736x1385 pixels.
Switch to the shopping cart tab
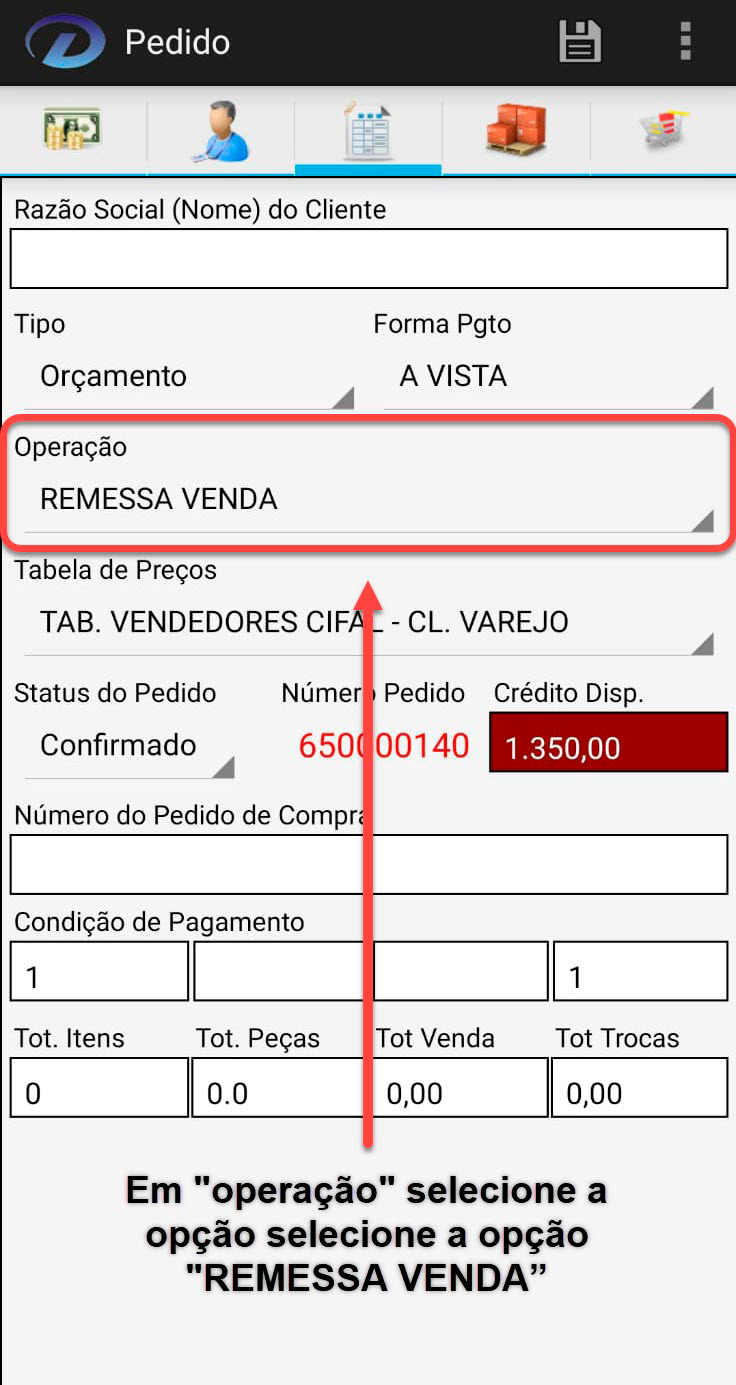(664, 130)
